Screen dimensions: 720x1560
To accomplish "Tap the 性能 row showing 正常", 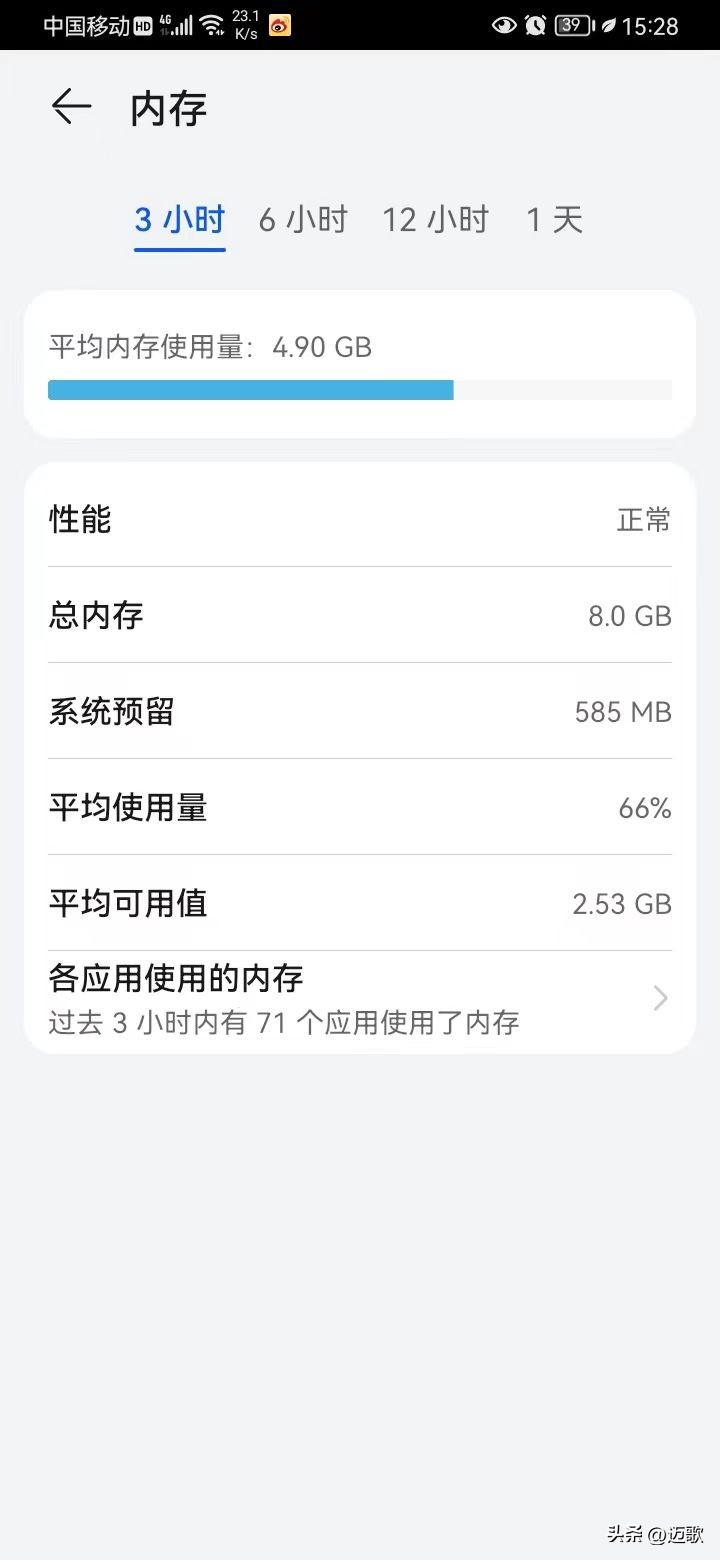I will click(x=360, y=519).
